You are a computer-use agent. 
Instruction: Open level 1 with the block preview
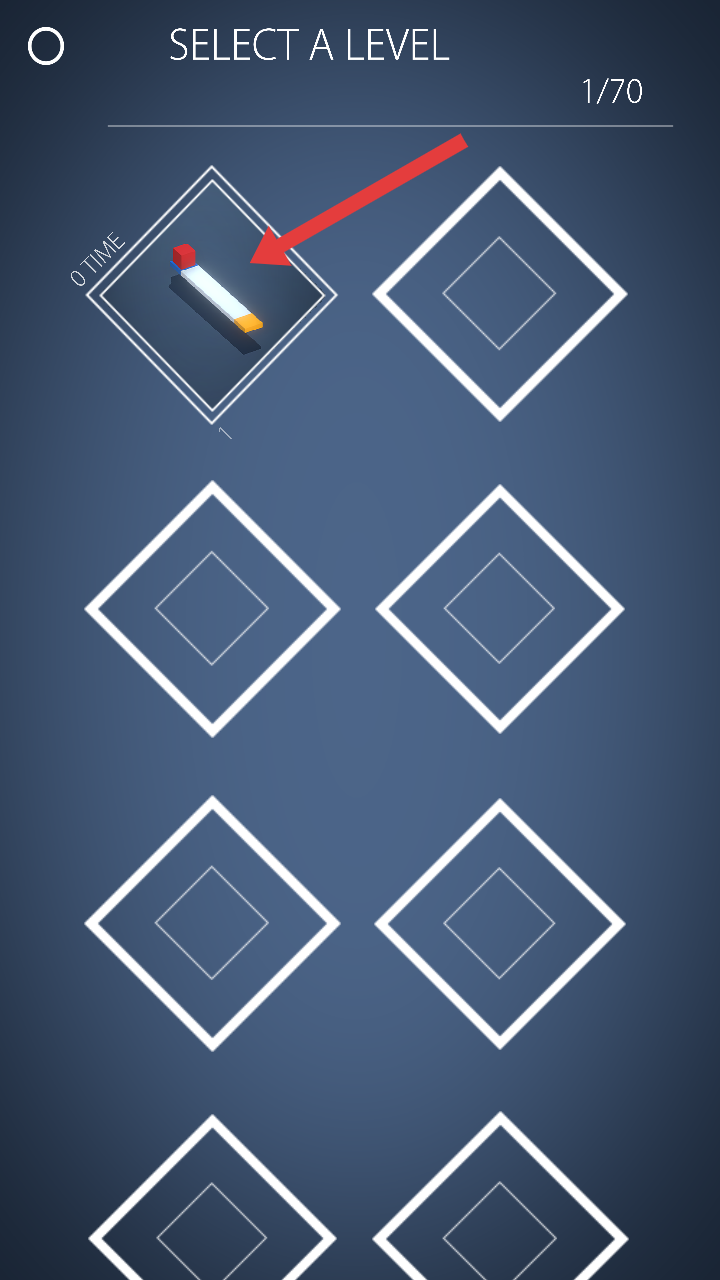pos(212,295)
